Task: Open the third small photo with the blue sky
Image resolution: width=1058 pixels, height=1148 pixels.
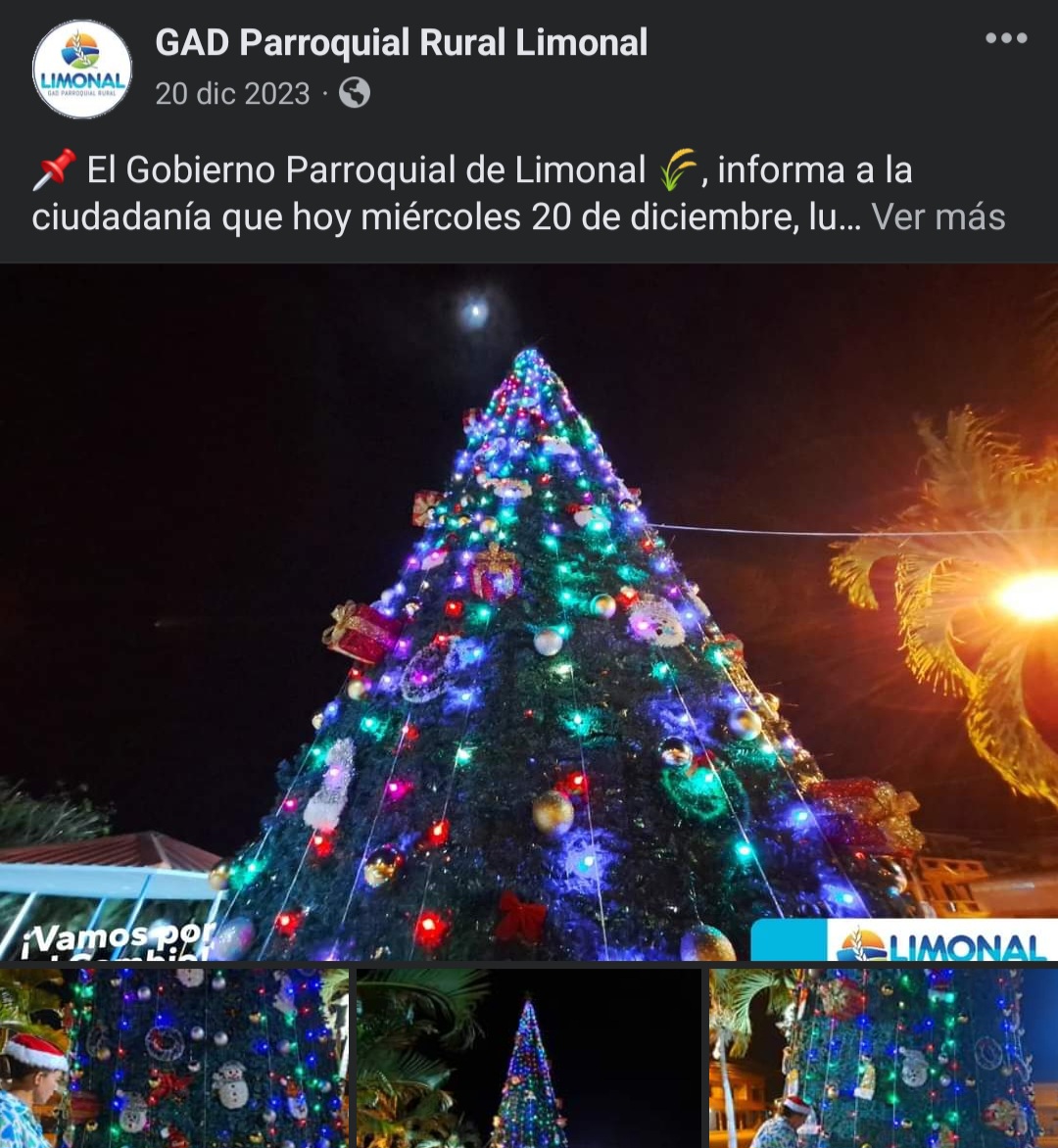Action: click(884, 1058)
